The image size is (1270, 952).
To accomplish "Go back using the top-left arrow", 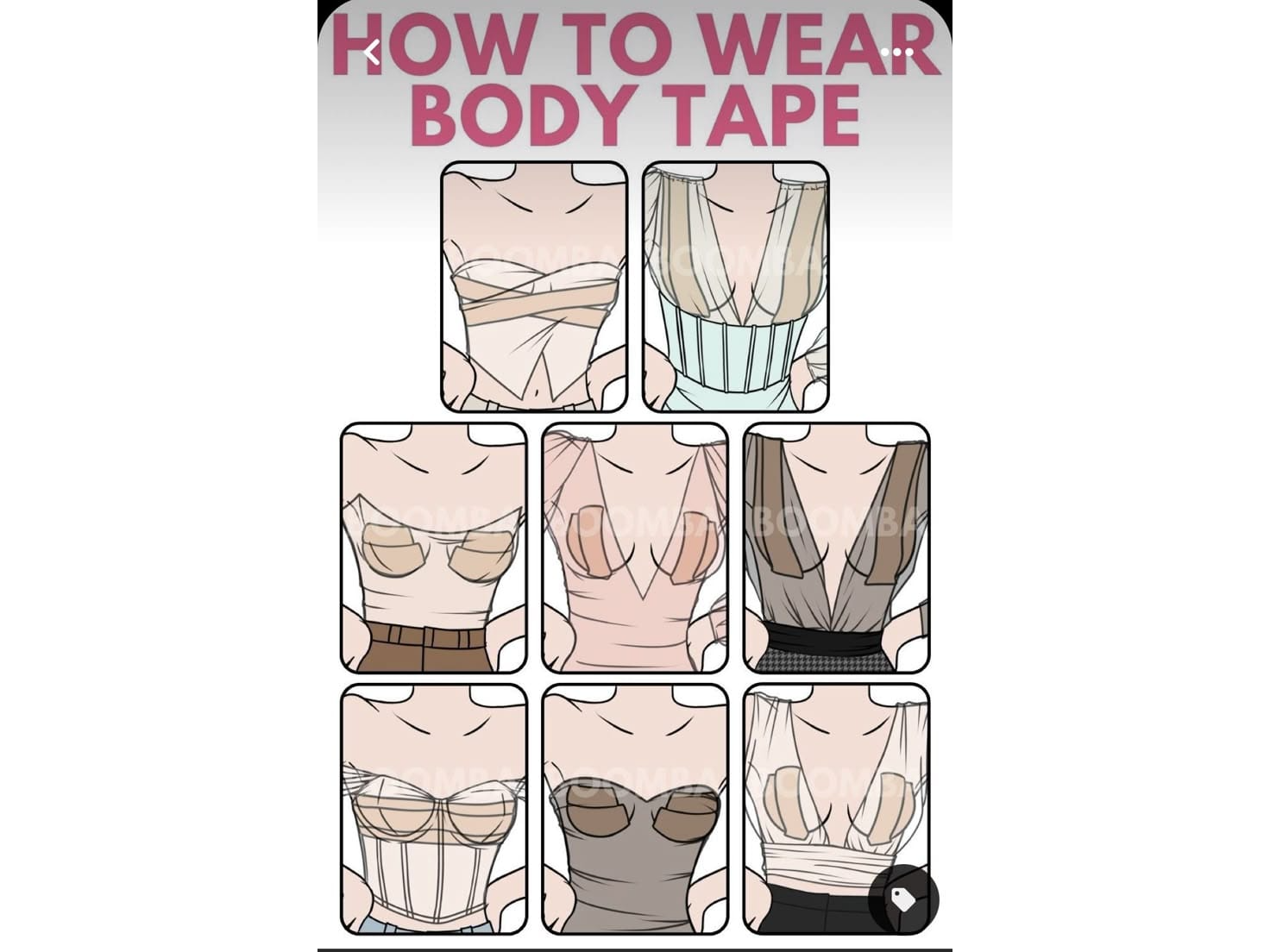I will coord(372,53).
